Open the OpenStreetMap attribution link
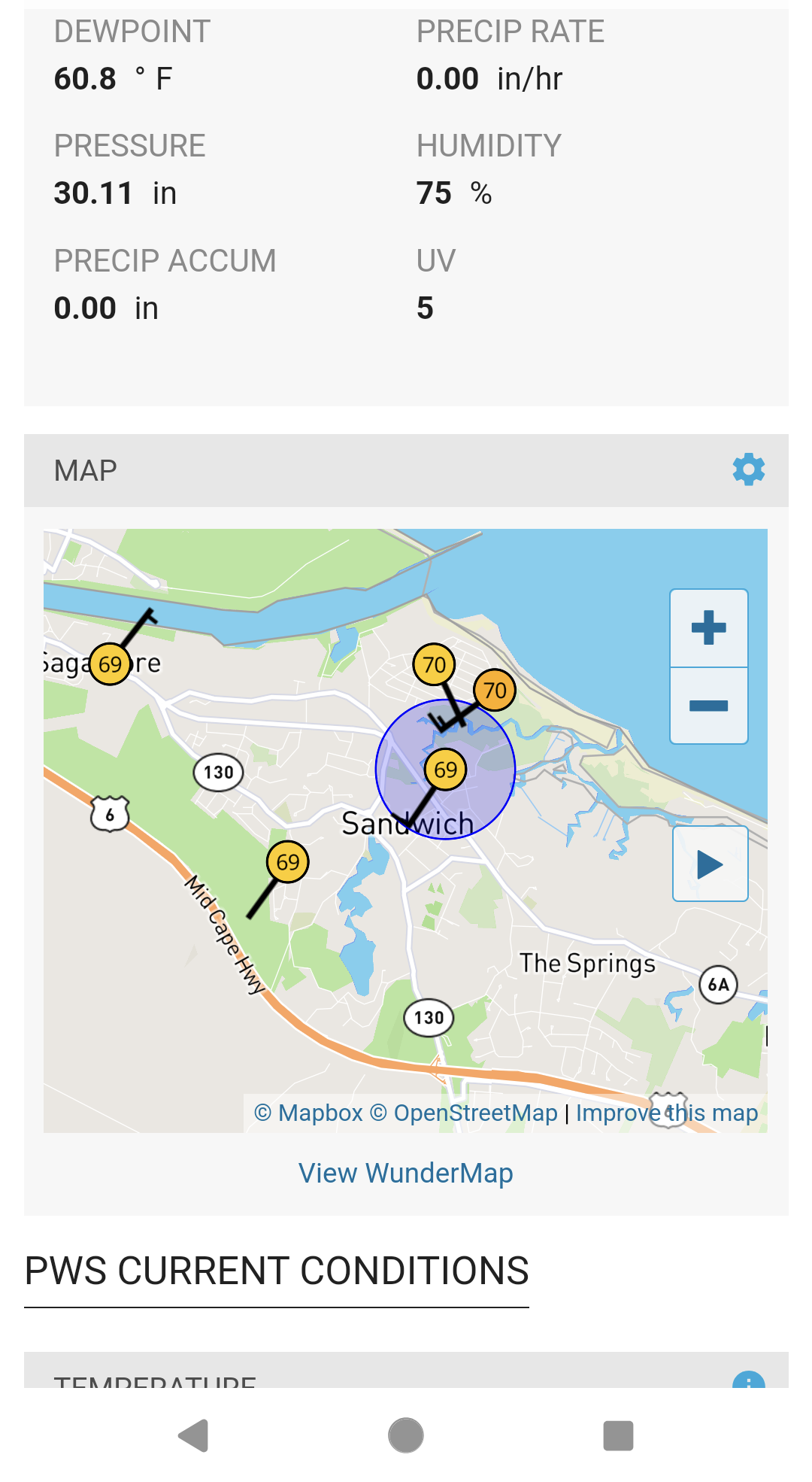 point(464,1113)
